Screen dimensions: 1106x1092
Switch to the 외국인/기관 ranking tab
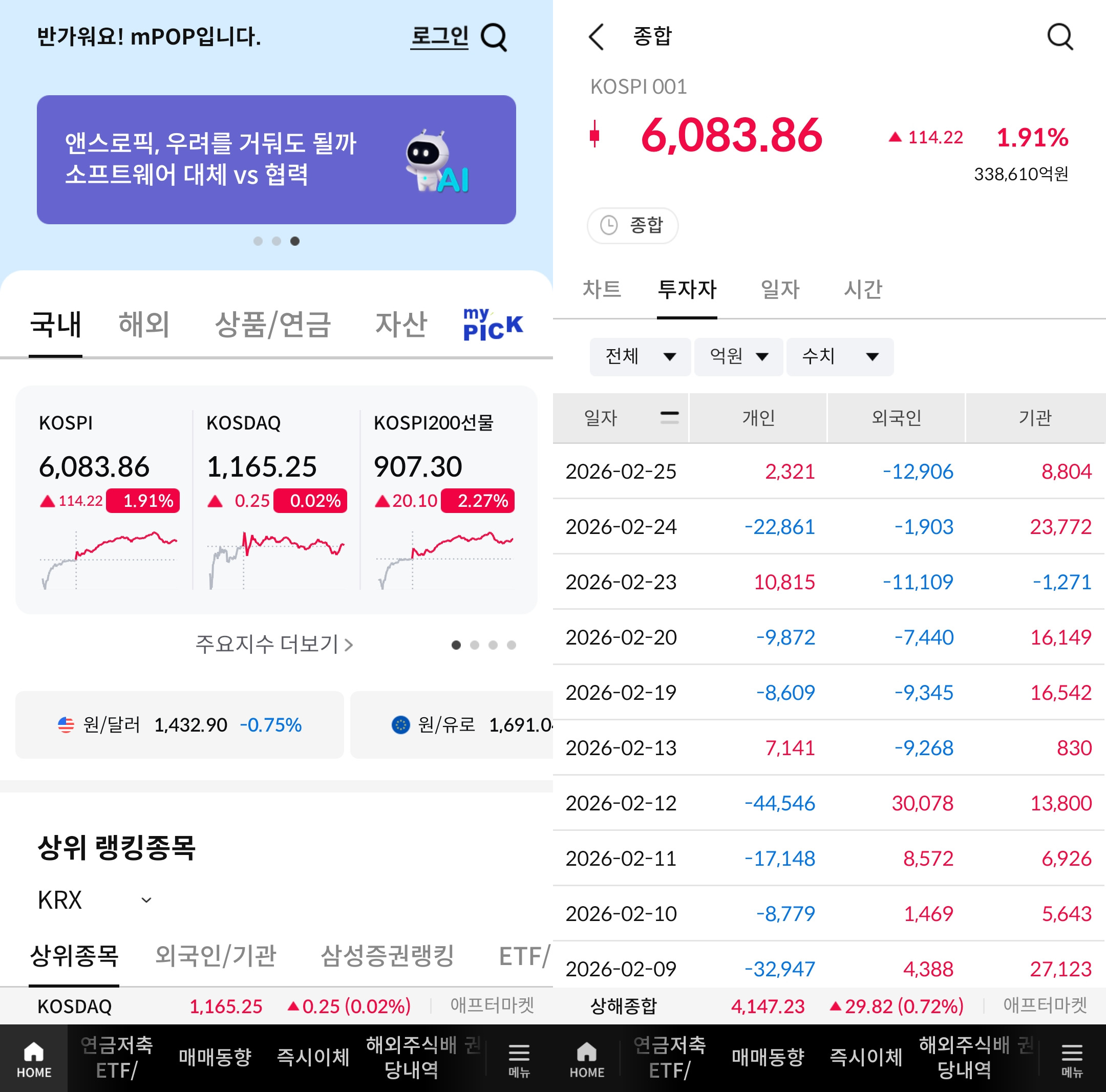tap(215, 956)
